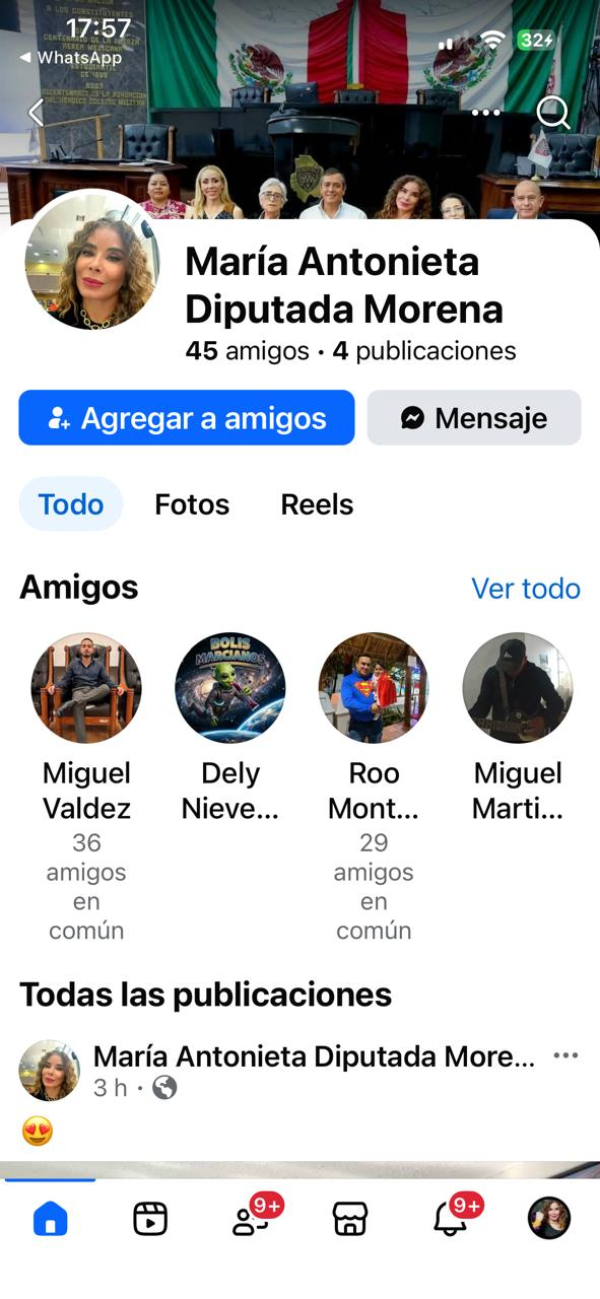Open the Reels video tab in bottom bar

coord(150,1219)
